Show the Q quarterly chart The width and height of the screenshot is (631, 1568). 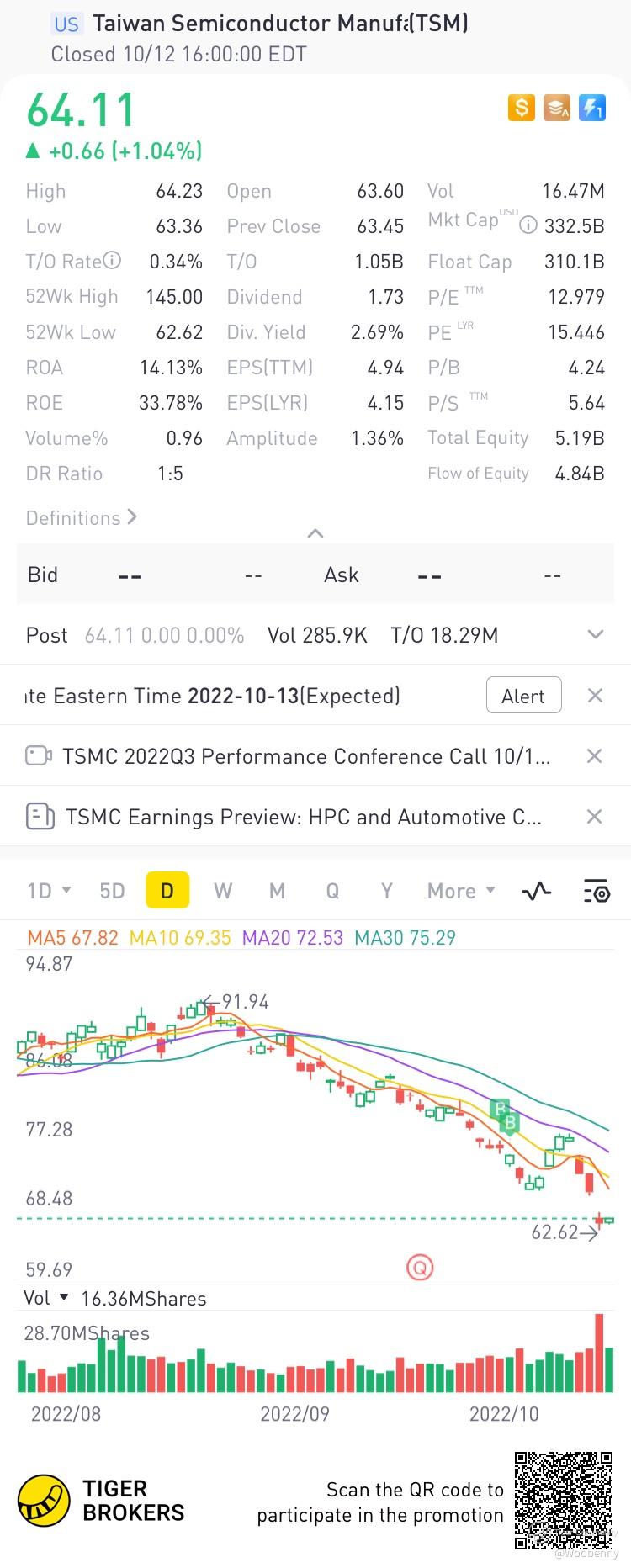(332, 891)
